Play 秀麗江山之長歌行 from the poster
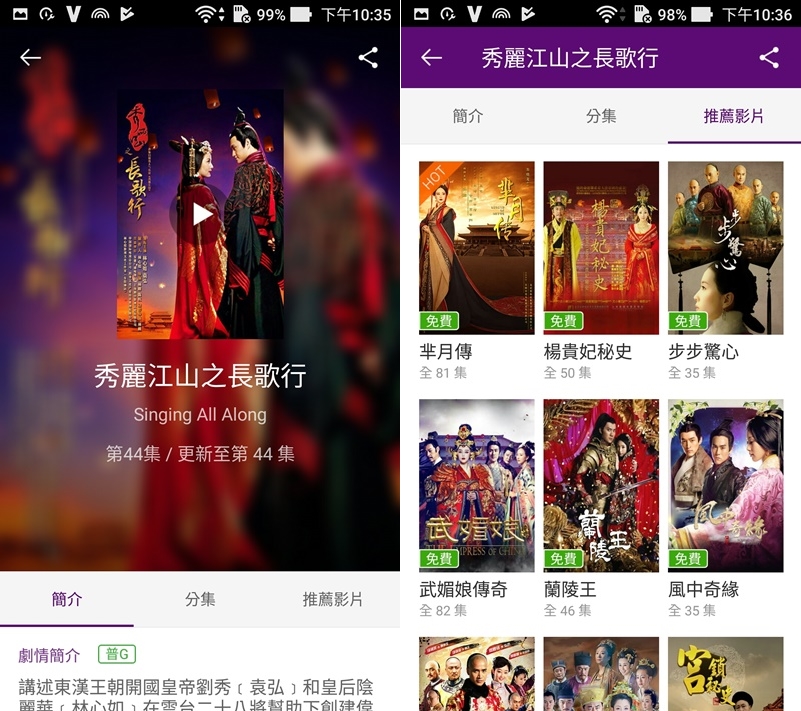 [x=202, y=214]
